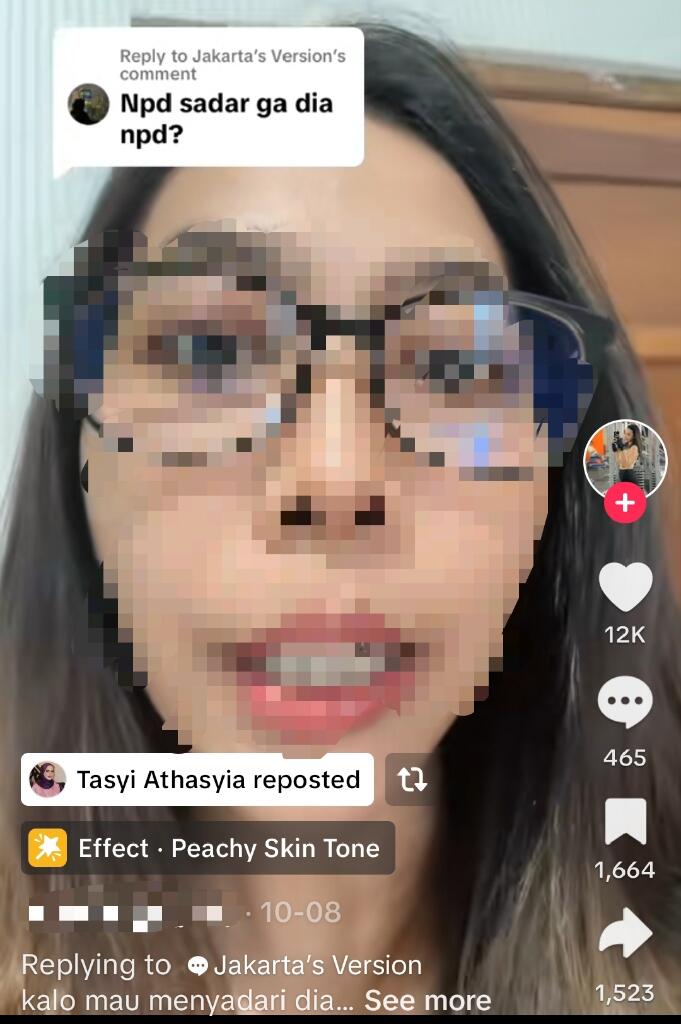
Task: Open the comments section
Action: (x=625, y=703)
